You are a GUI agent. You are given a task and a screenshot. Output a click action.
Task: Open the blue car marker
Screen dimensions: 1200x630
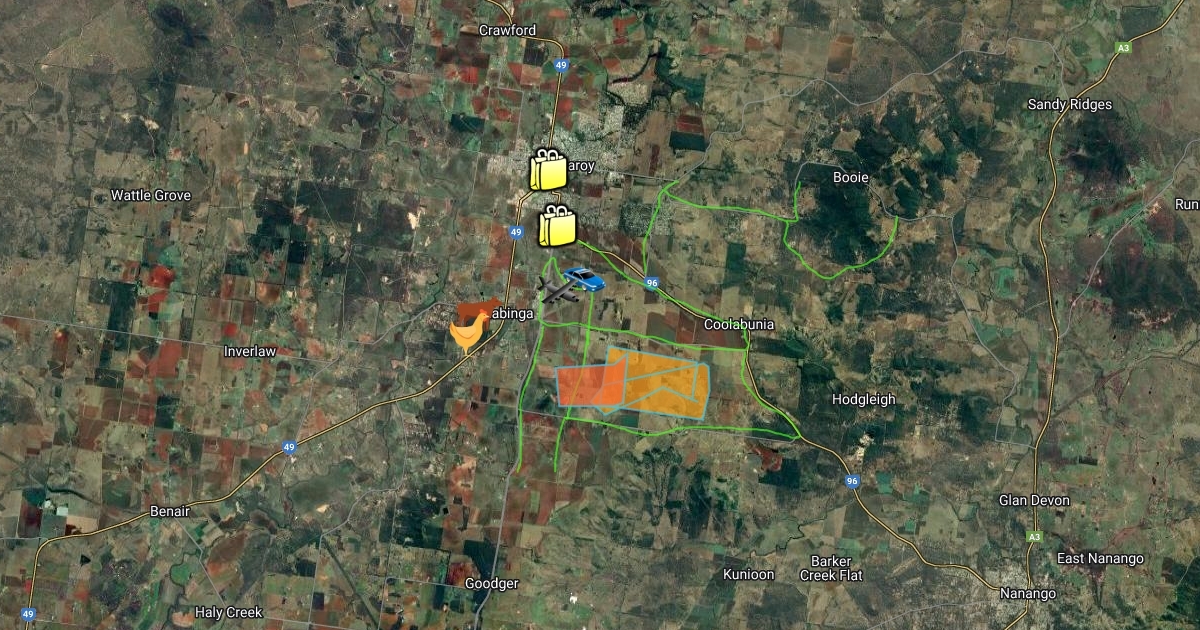pyautogui.click(x=584, y=279)
